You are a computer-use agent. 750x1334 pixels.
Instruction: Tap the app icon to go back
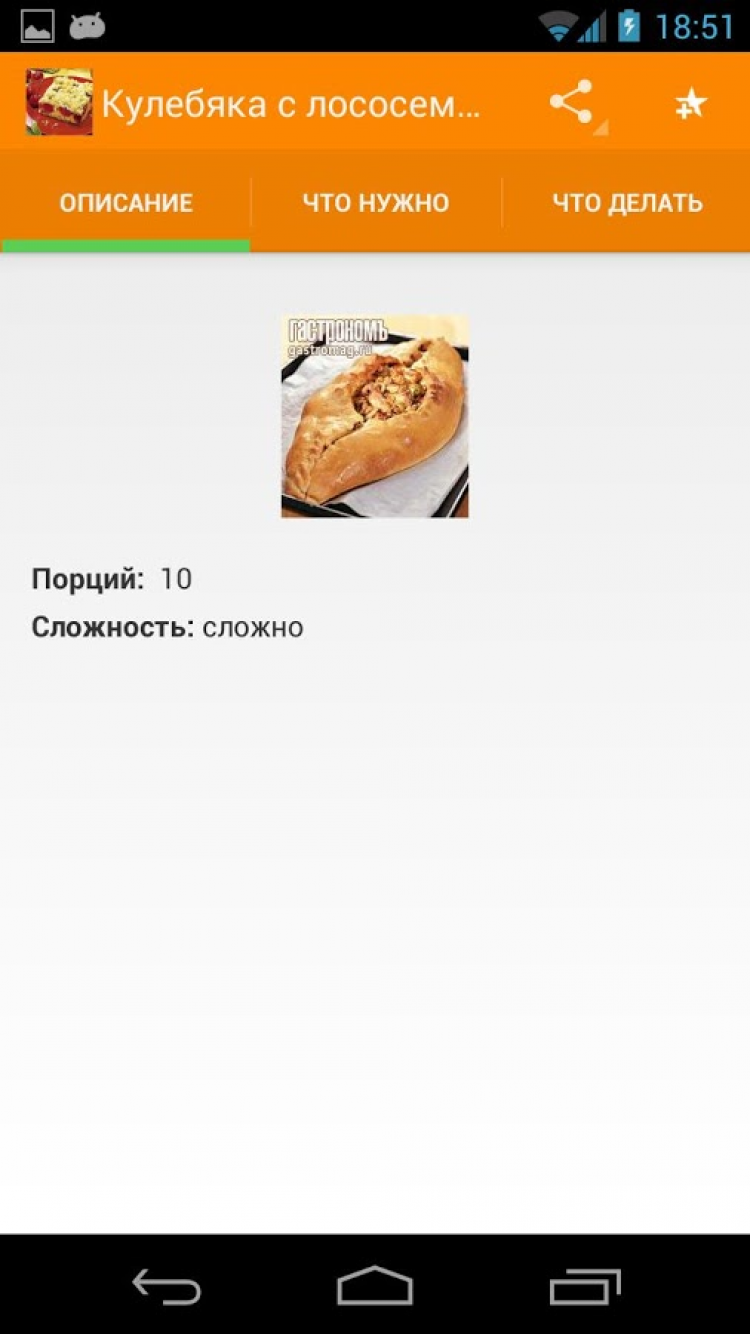[59, 102]
